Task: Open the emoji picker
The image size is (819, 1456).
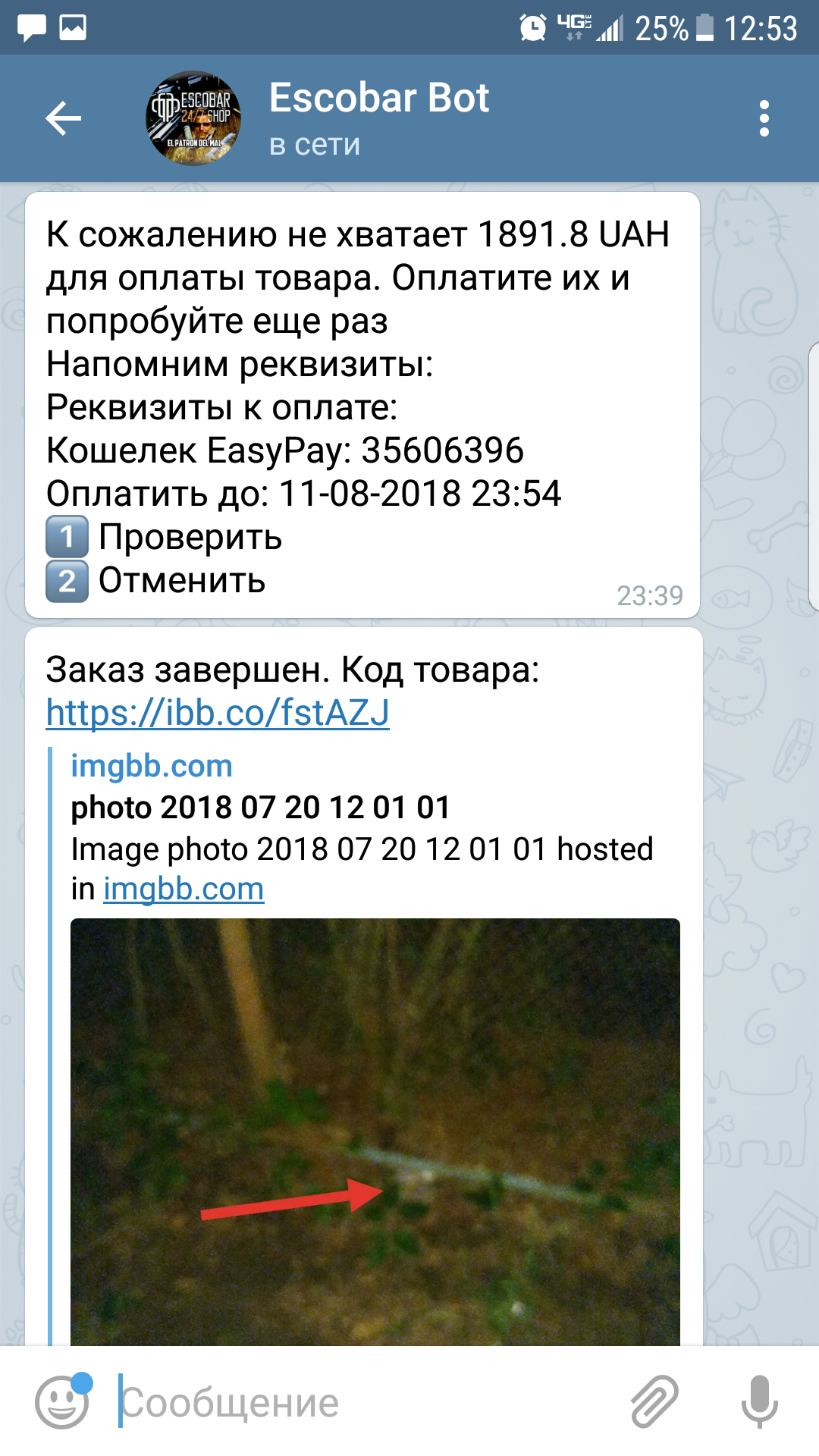Action: pyautogui.click(x=62, y=1403)
